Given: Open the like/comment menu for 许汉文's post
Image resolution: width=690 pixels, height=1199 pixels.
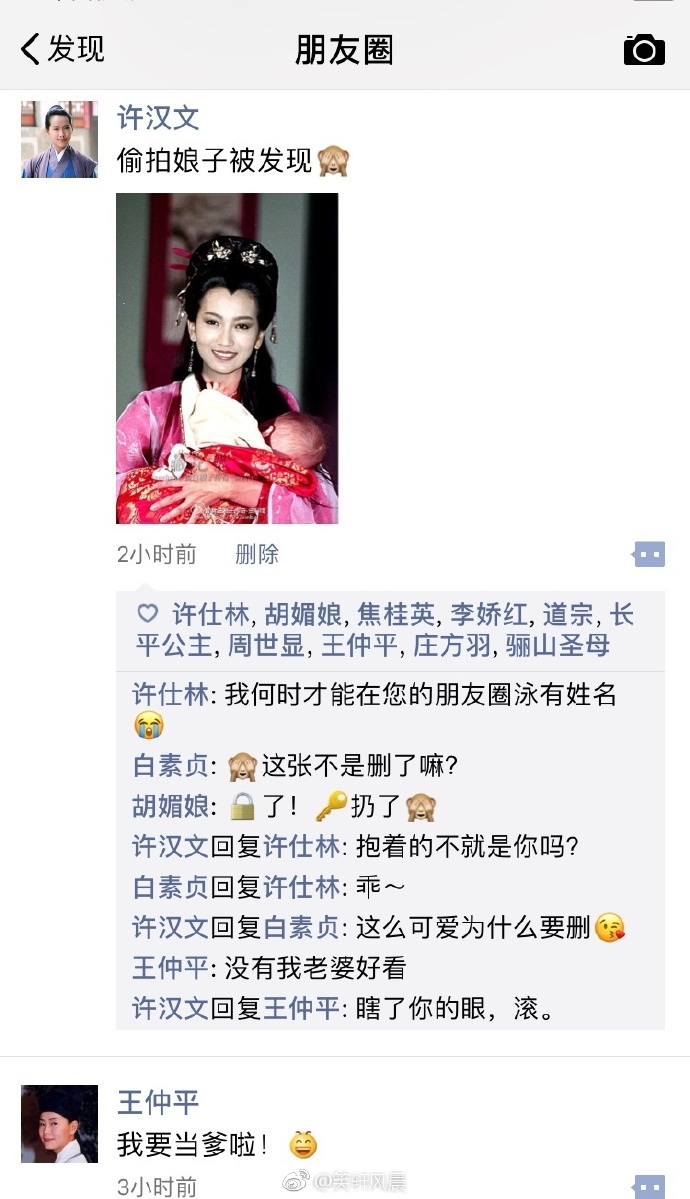Looking at the screenshot, I should coord(649,554).
